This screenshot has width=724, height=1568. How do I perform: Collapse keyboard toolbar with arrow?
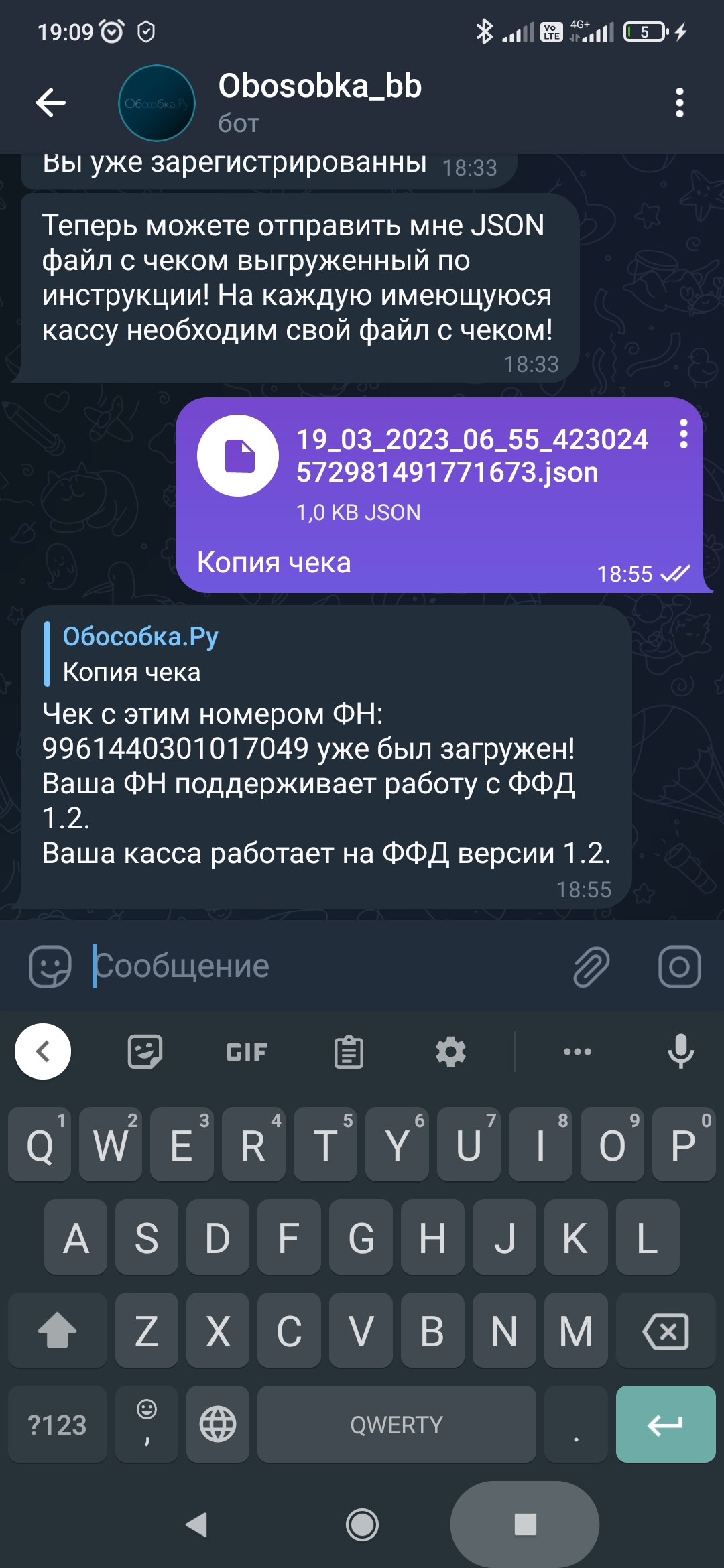point(43,1051)
